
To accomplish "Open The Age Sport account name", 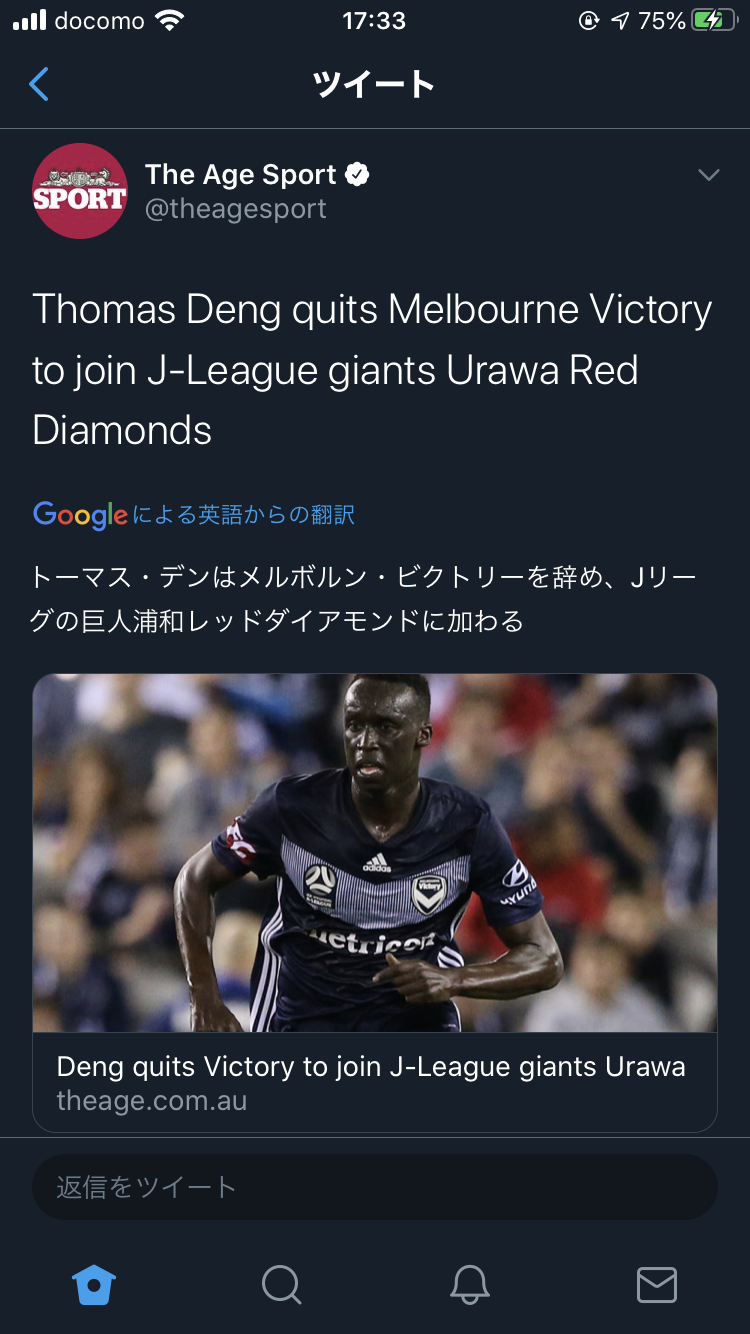I will coord(242,175).
